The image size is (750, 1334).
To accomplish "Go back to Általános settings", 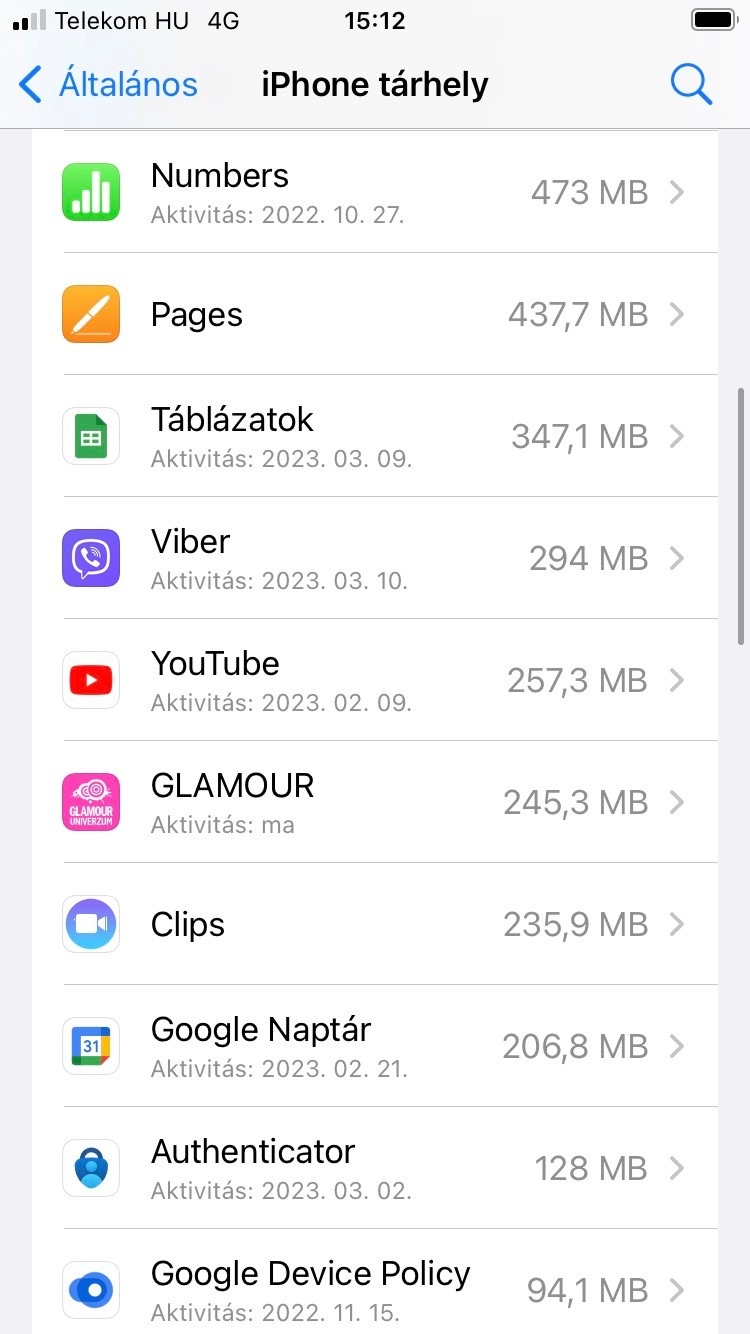I will click(109, 85).
